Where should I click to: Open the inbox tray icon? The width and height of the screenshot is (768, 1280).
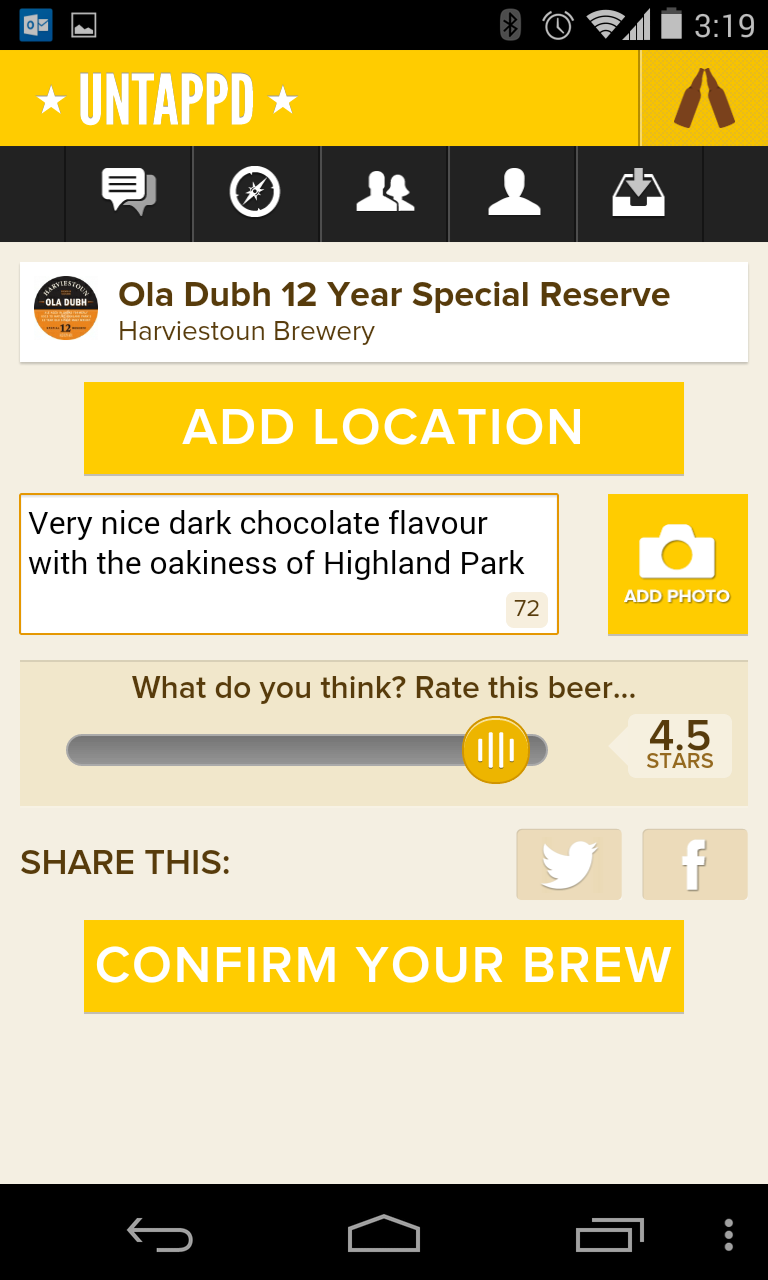pyautogui.click(x=640, y=192)
